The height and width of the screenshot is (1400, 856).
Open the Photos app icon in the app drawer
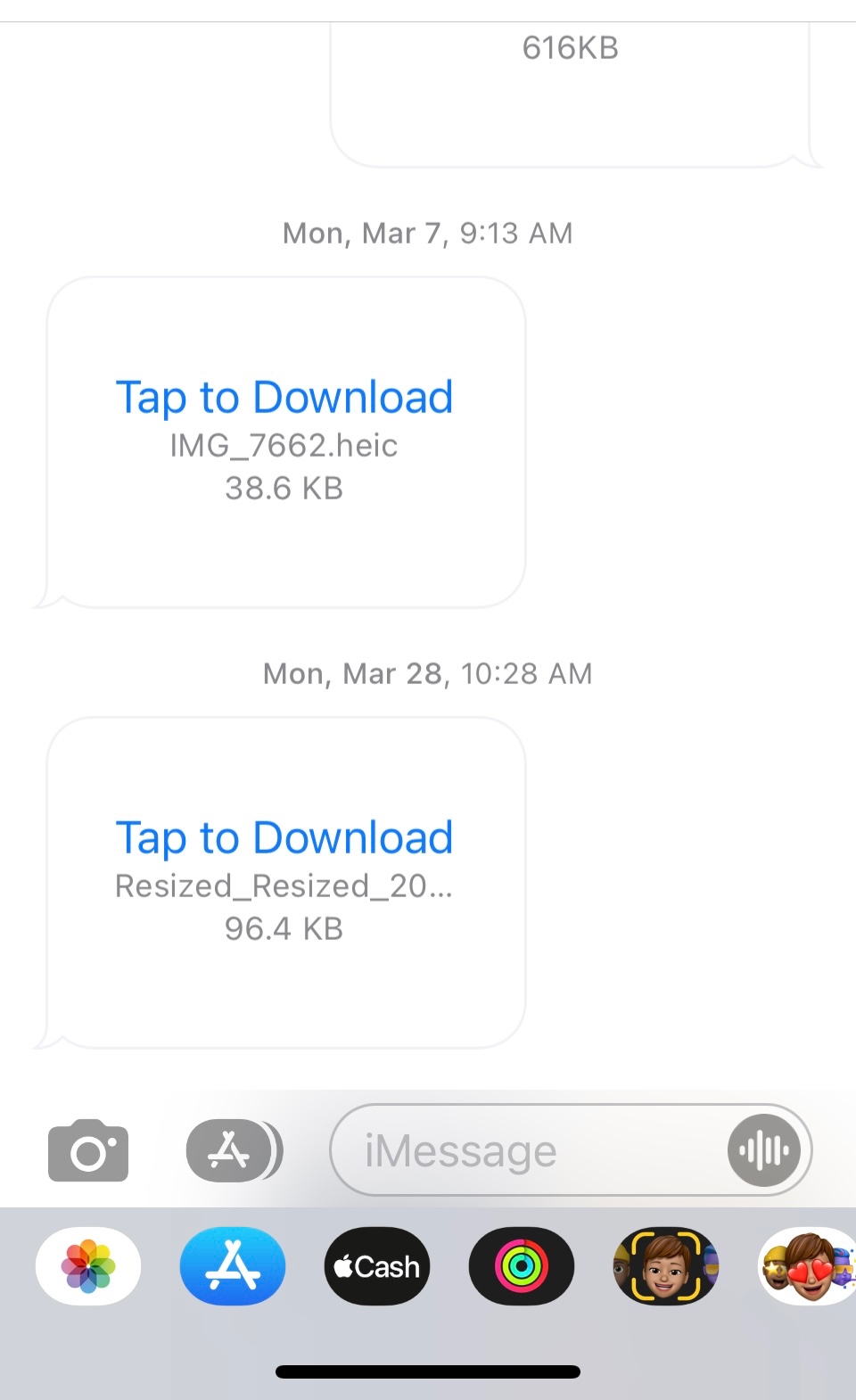(x=87, y=1266)
